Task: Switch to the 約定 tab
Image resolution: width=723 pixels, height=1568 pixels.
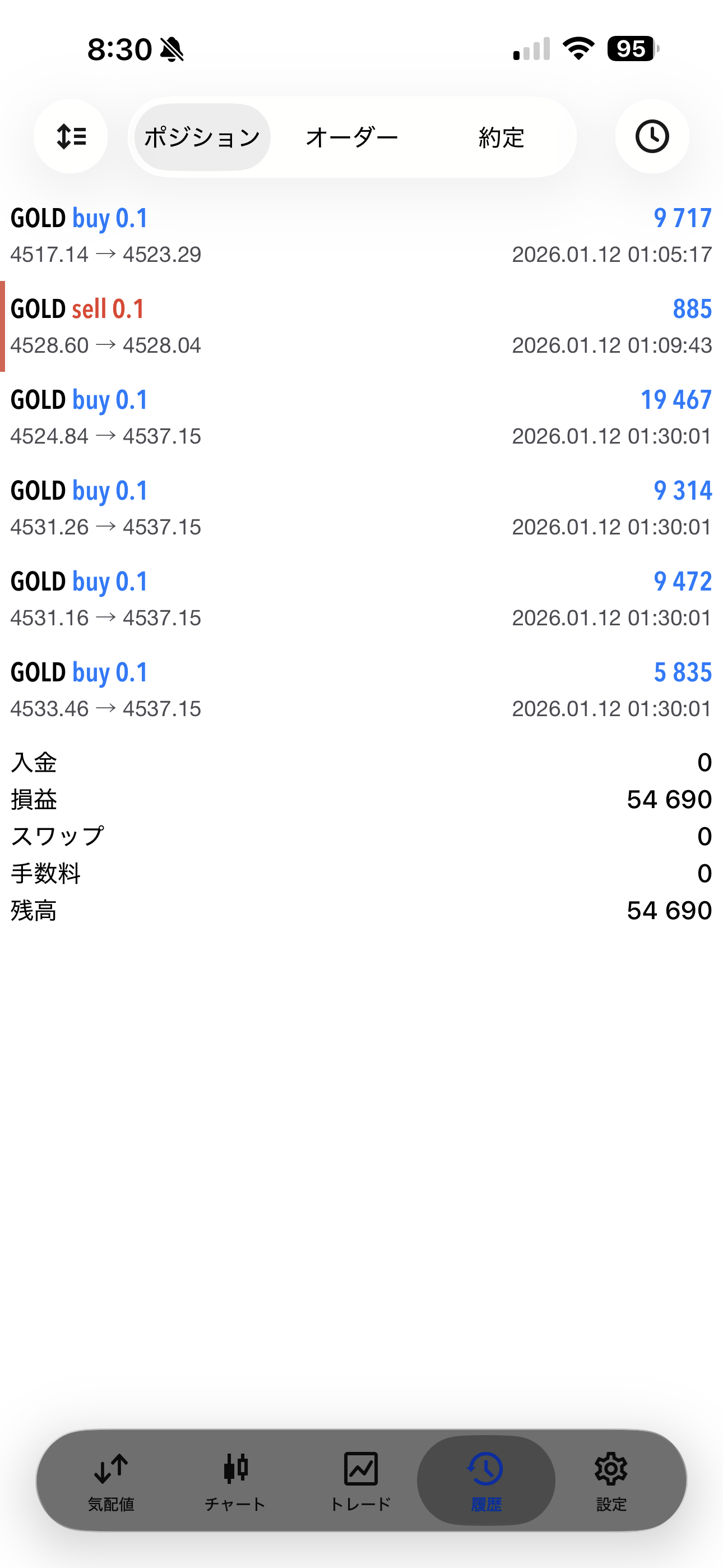Action: click(501, 137)
